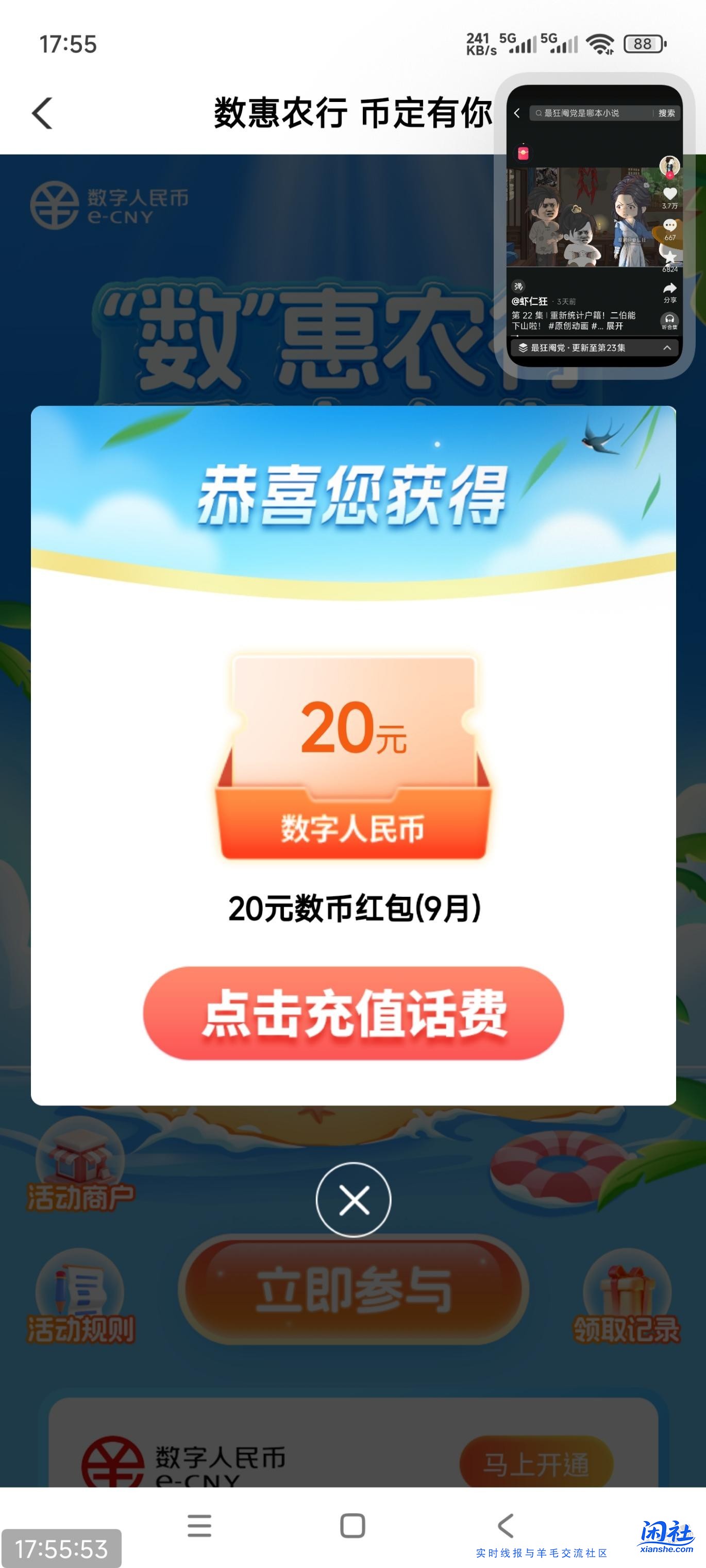Follow @虾仁狂 via the plus on the avatar
The image size is (706, 1568).
tap(670, 175)
